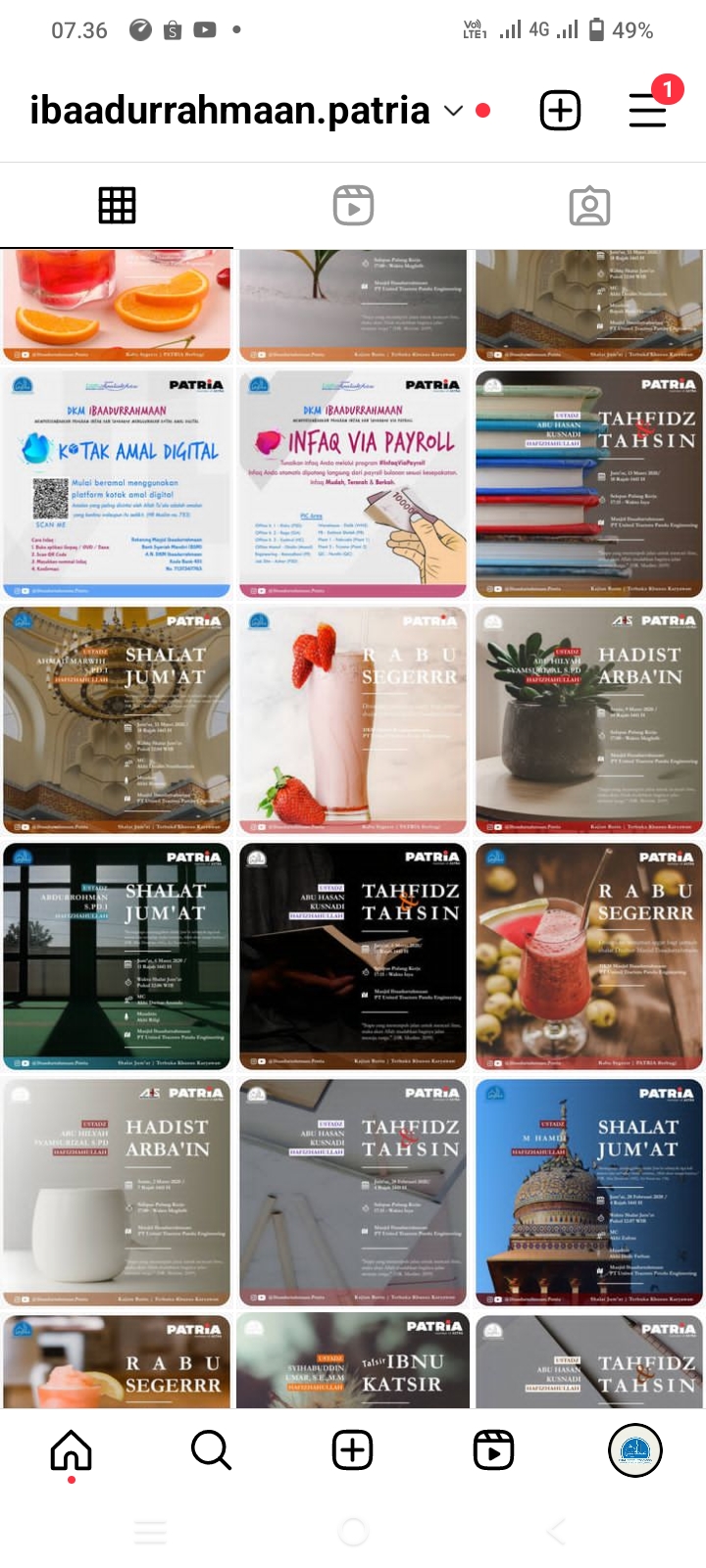Go to the Instagram home feed

coord(71,1449)
